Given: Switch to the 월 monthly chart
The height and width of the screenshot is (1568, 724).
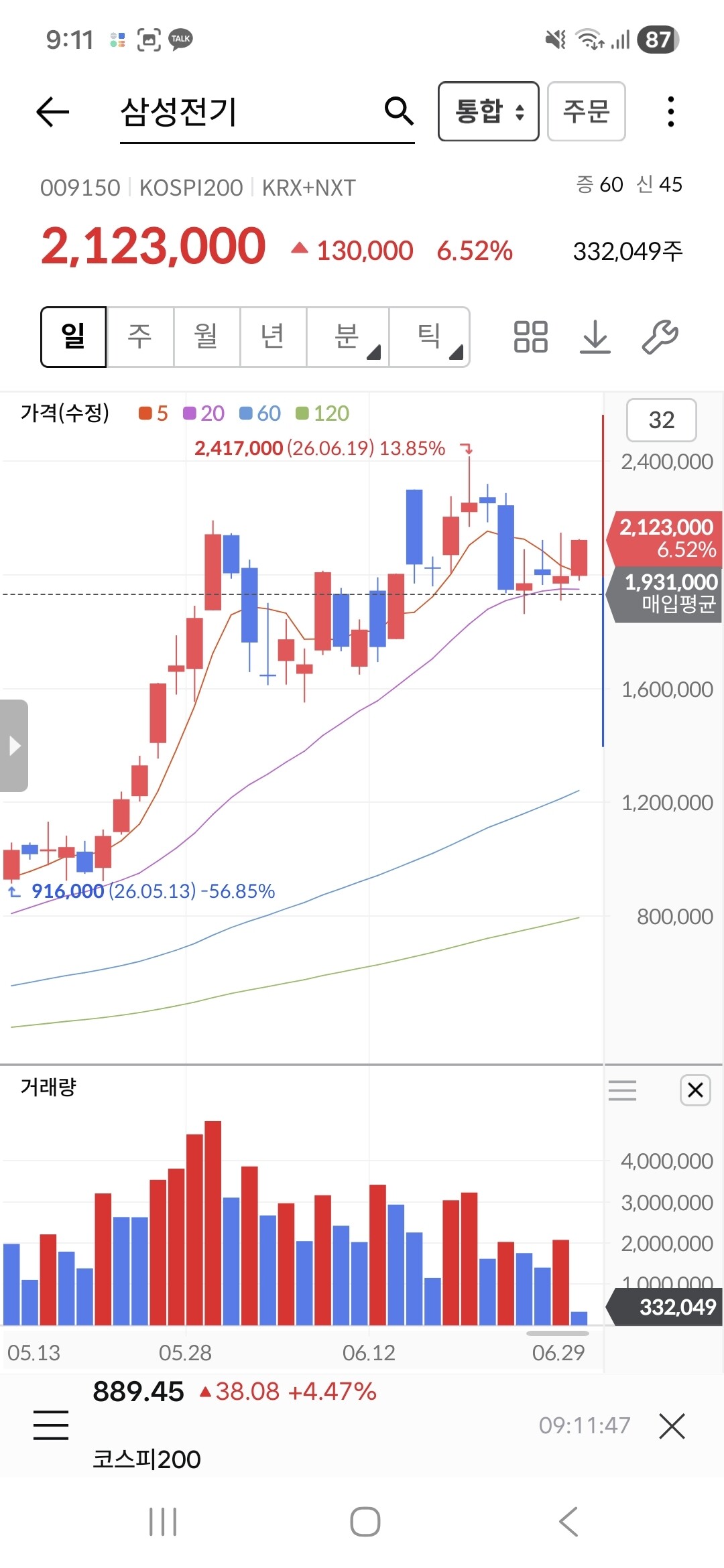Looking at the screenshot, I should tap(206, 336).
